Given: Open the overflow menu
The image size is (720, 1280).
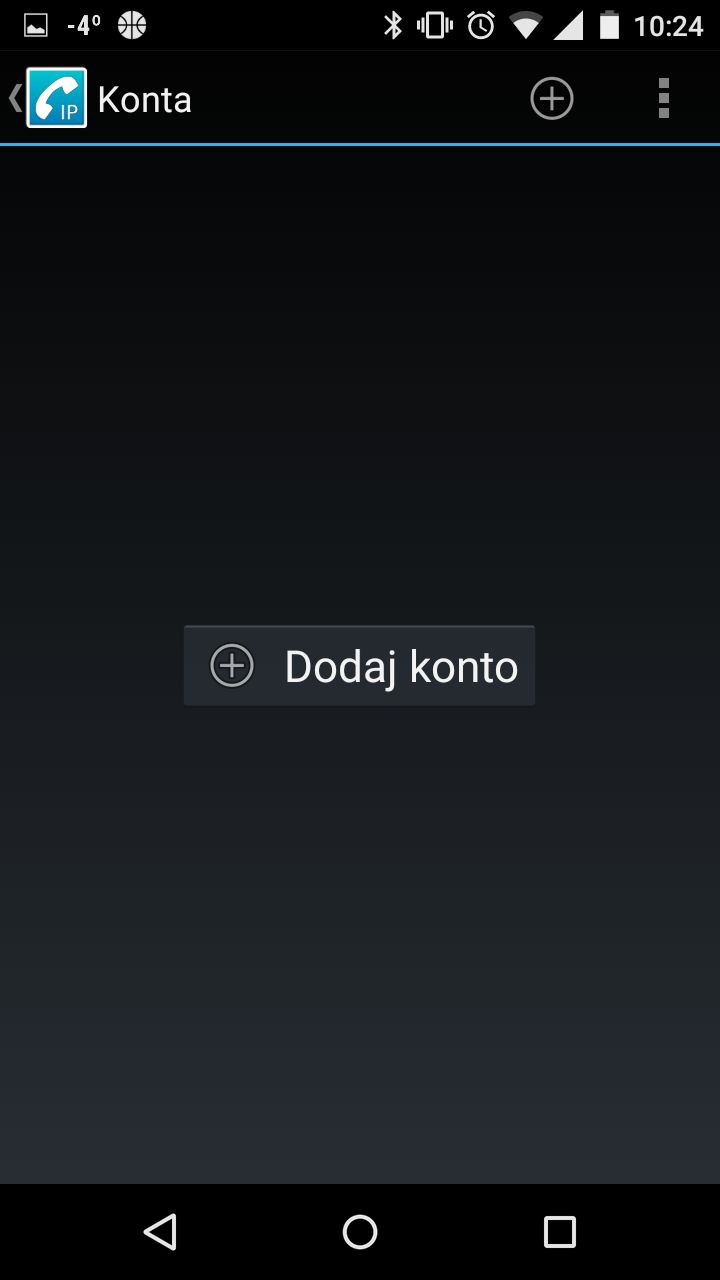Looking at the screenshot, I should pyautogui.click(x=663, y=98).
